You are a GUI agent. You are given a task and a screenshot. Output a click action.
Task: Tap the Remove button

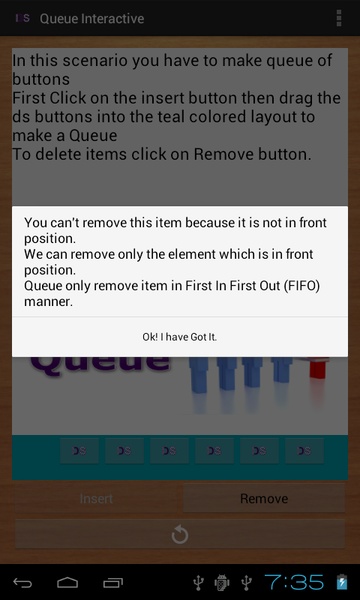264,499
